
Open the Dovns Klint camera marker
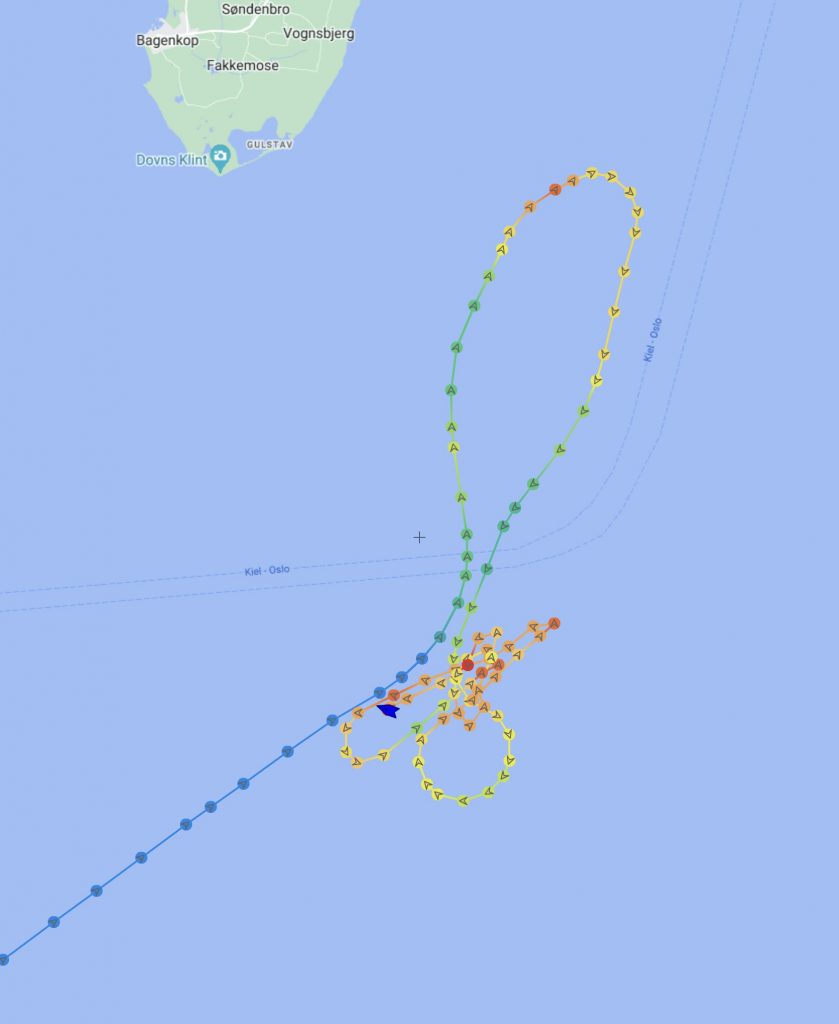point(221,157)
